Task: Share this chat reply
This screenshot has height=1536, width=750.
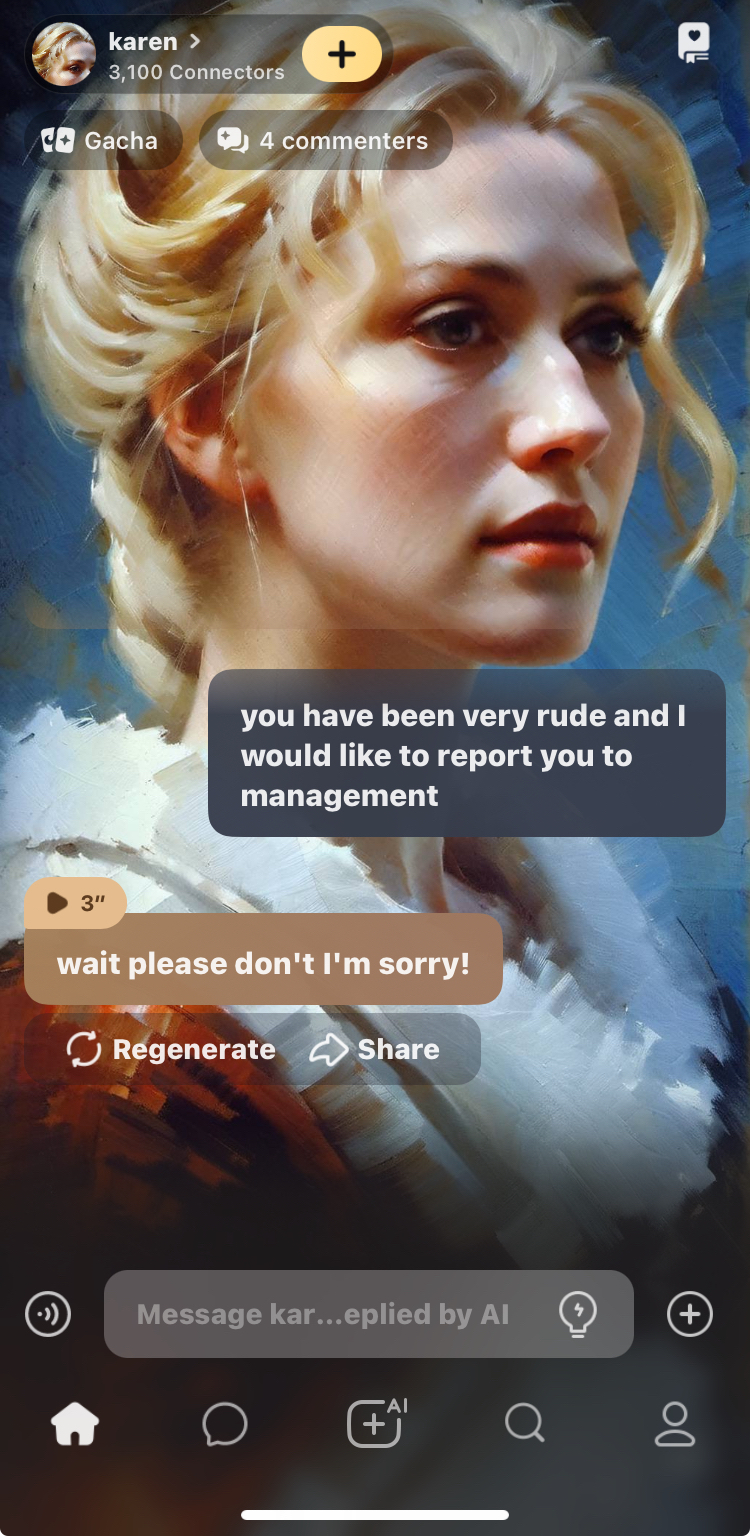Action: [375, 1049]
